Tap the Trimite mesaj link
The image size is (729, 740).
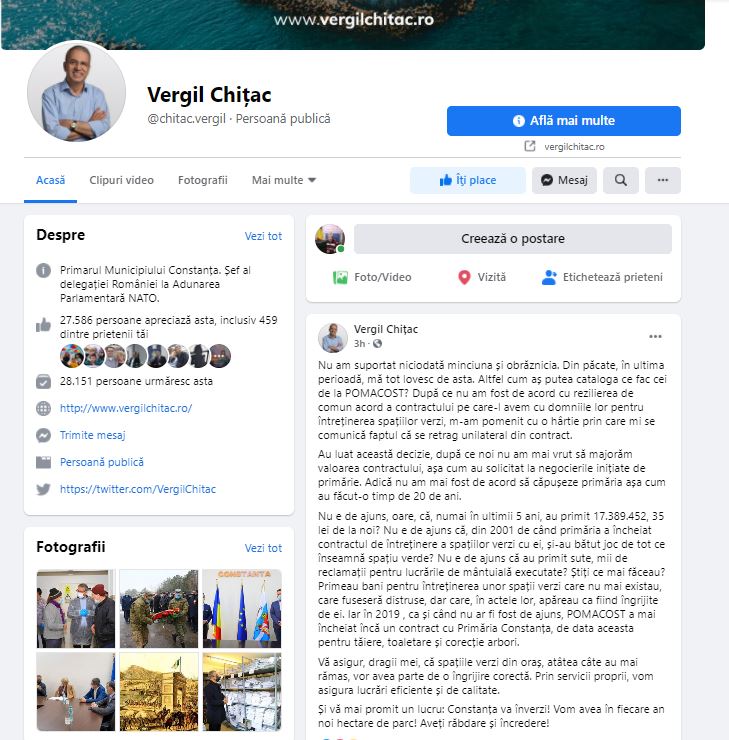pyautogui.click(x=92, y=435)
